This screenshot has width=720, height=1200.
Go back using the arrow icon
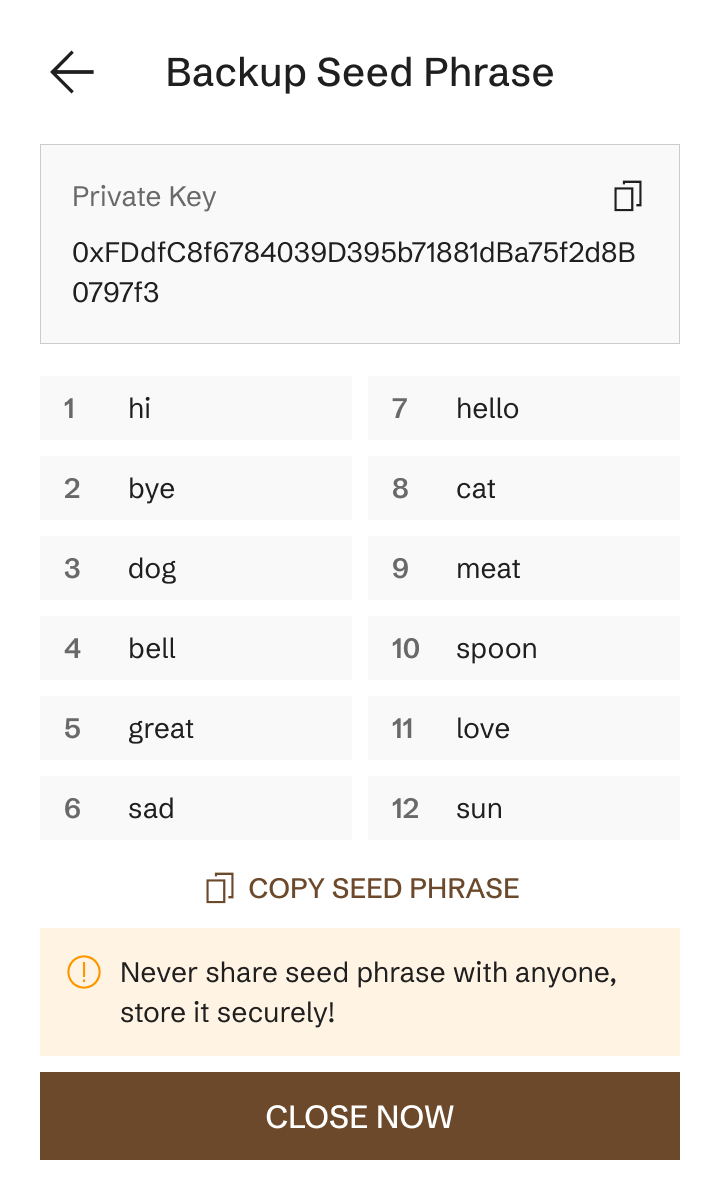pyautogui.click(x=72, y=72)
